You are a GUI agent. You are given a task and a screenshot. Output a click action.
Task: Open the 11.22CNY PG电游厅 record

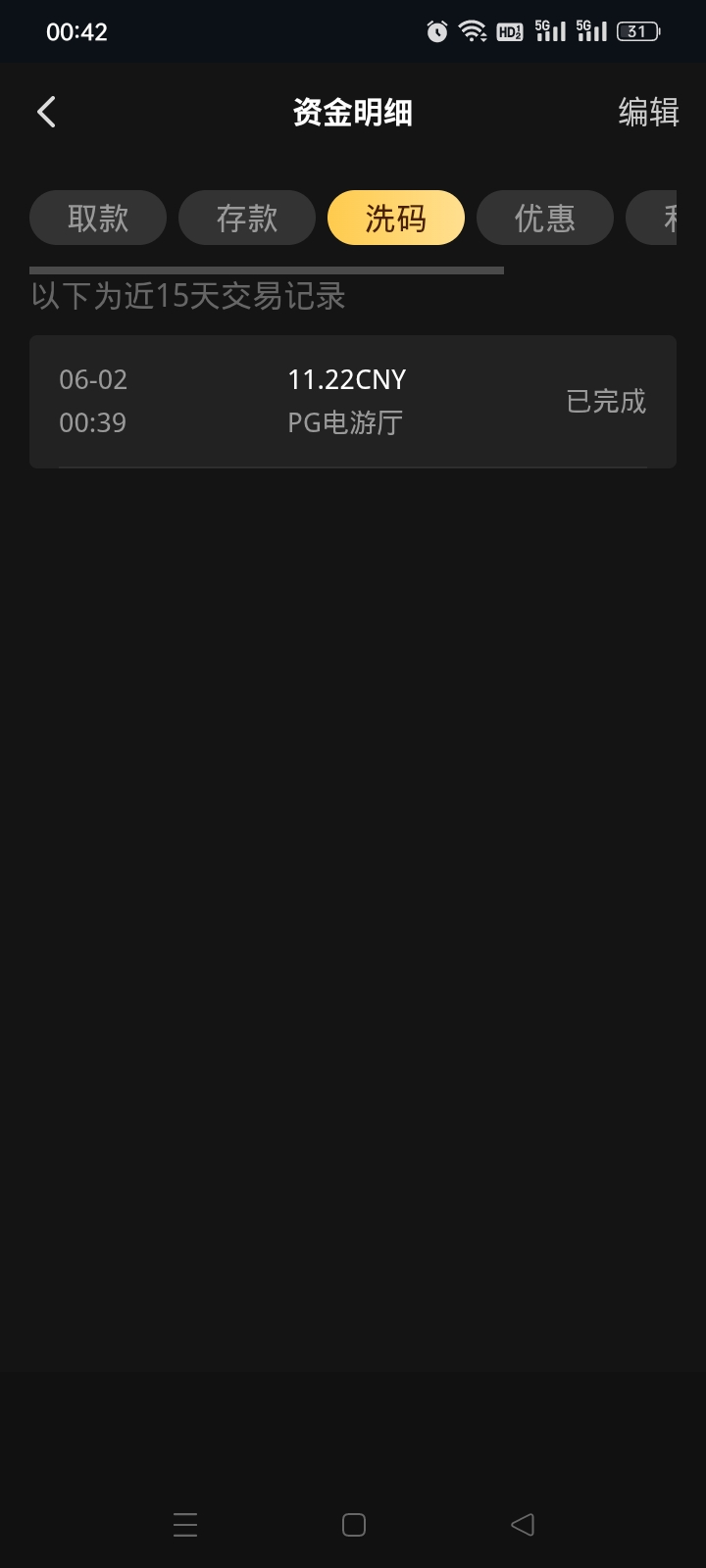click(x=353, y=402)
